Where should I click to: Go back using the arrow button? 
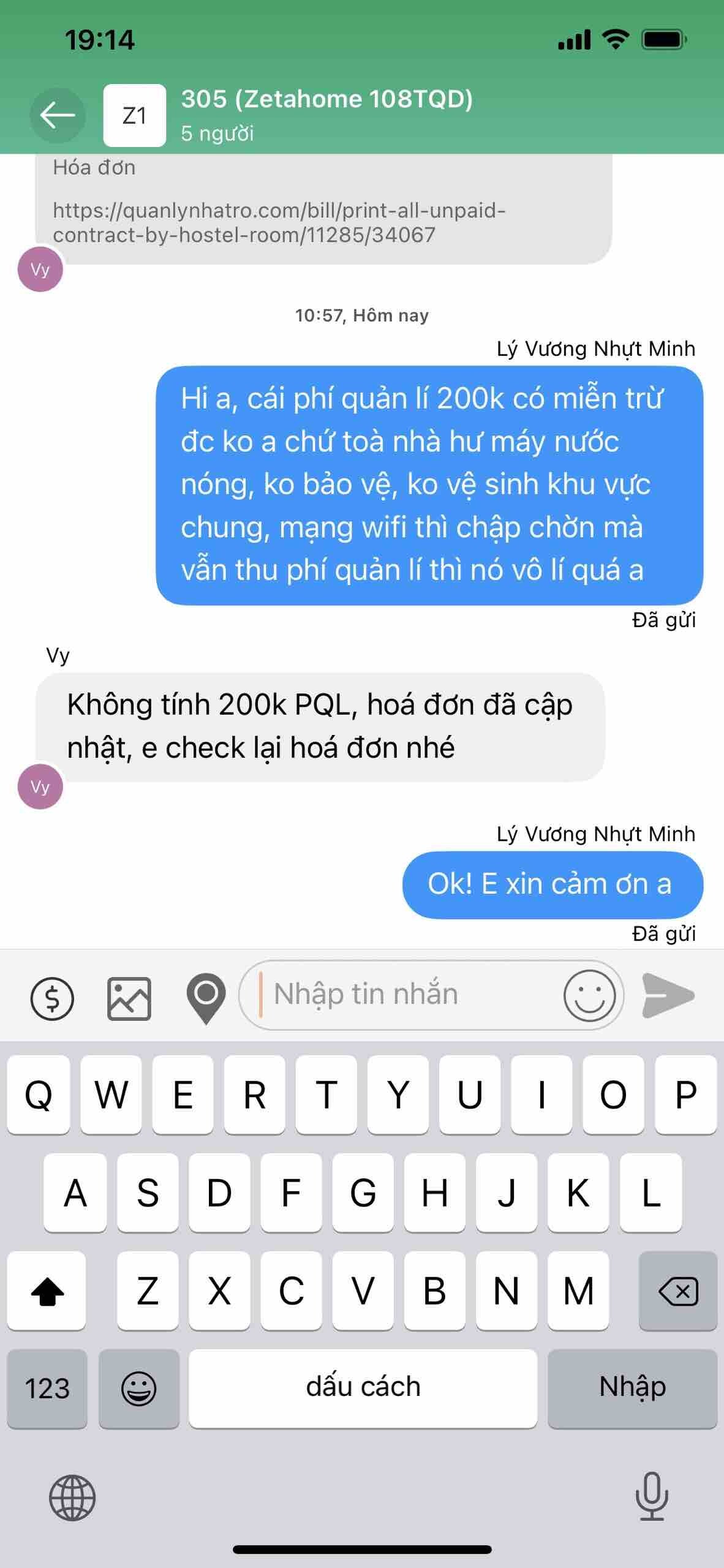(x=58, y=115)
